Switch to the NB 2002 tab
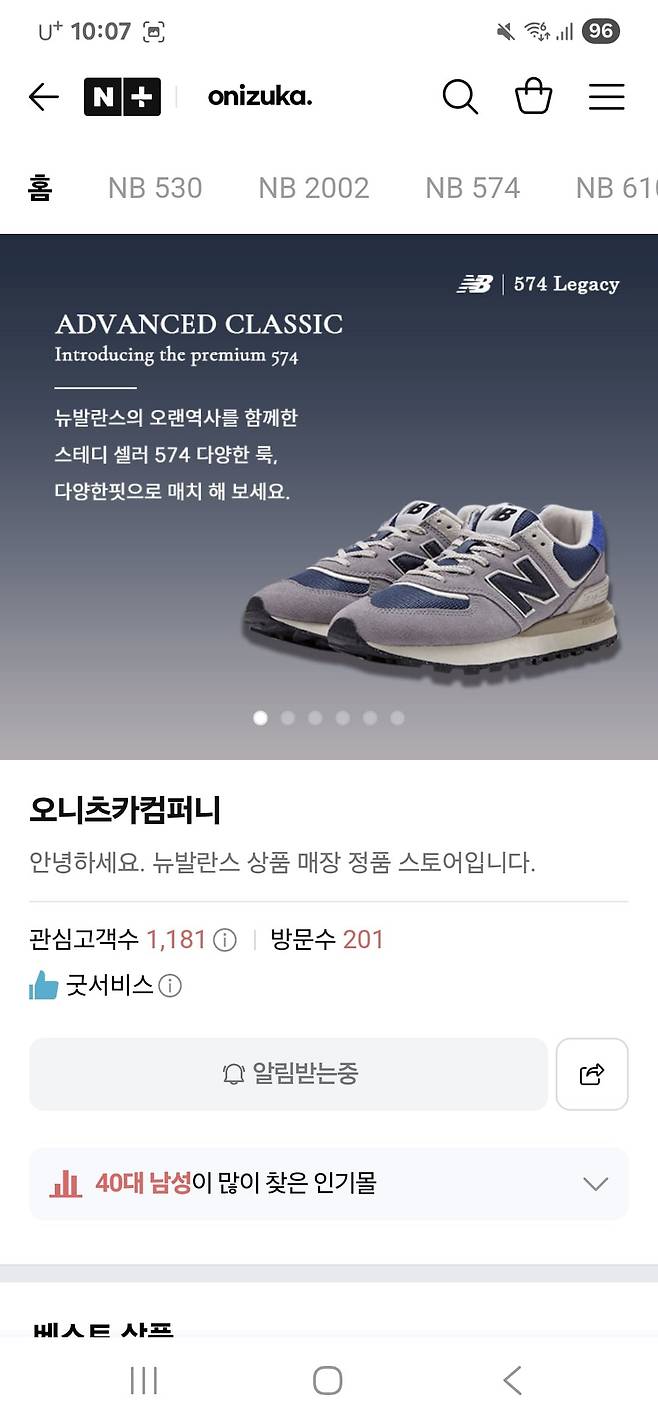The image size is (658, 1425). [x=313, y=188]
